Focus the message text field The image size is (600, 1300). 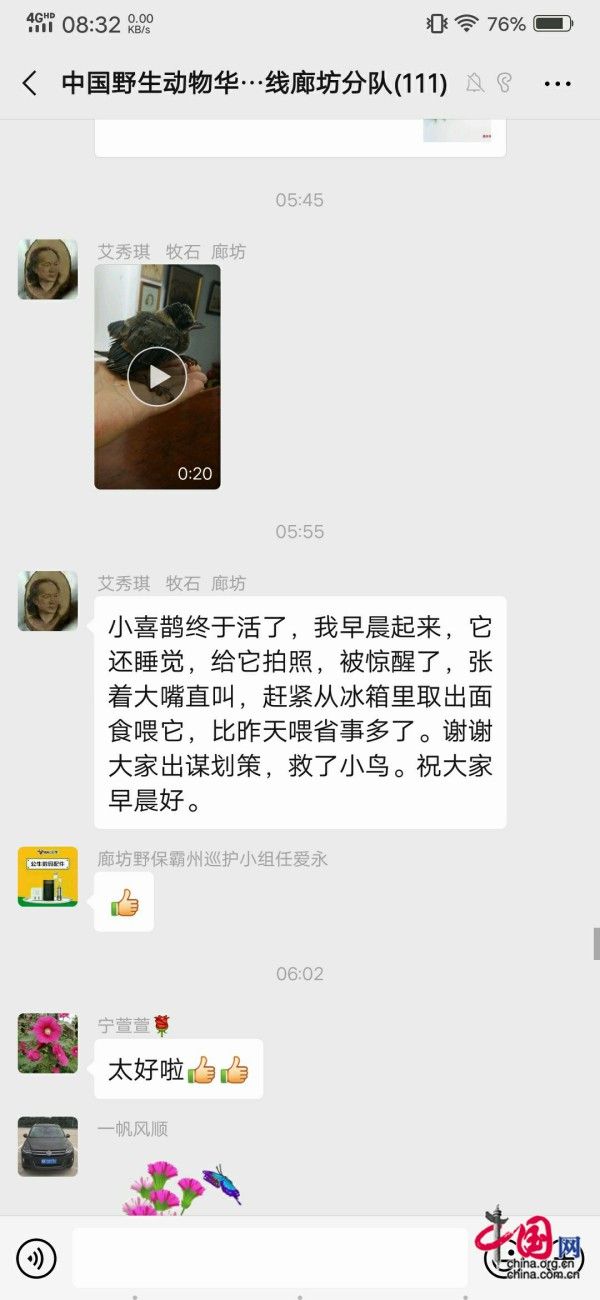point(269,1258)
